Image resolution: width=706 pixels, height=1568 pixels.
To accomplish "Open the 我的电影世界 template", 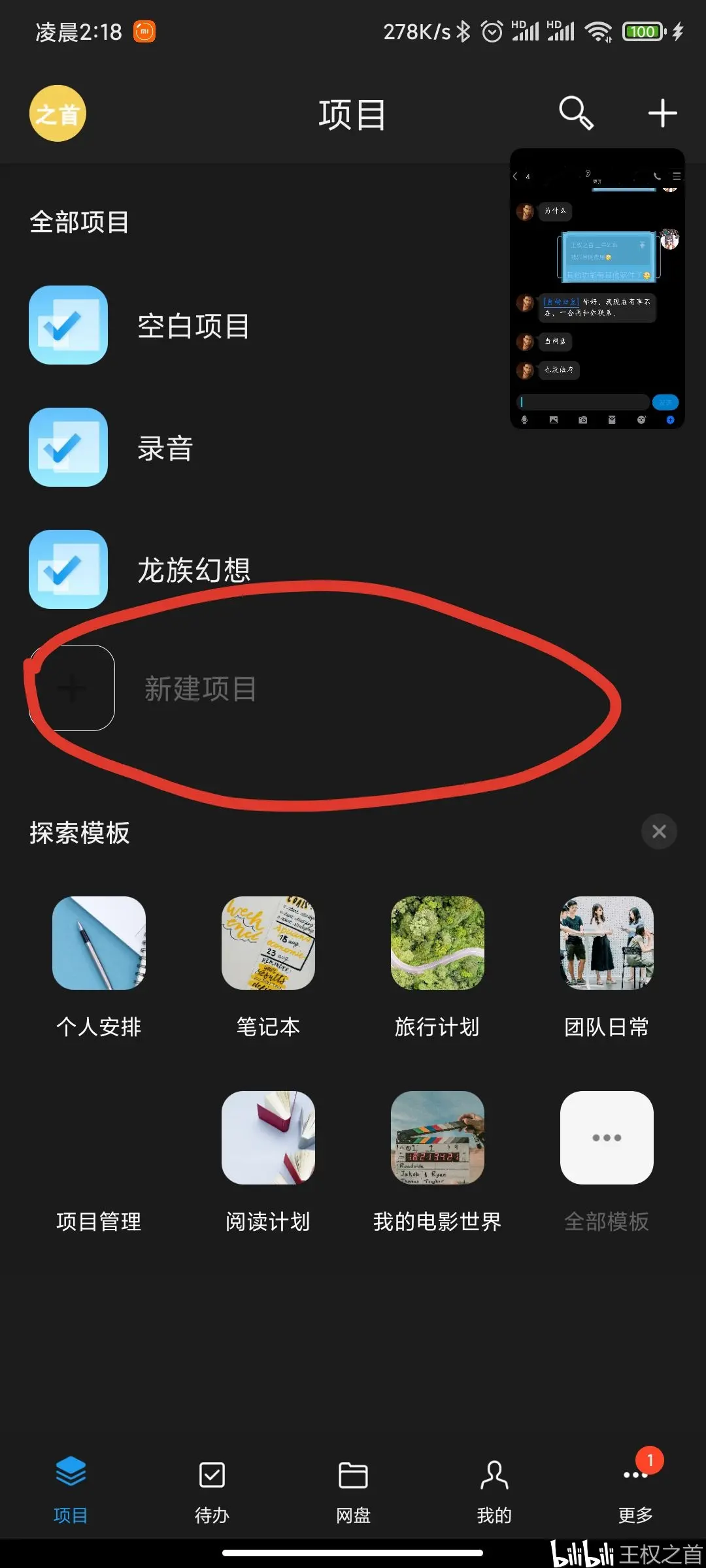I will 437,1137.
